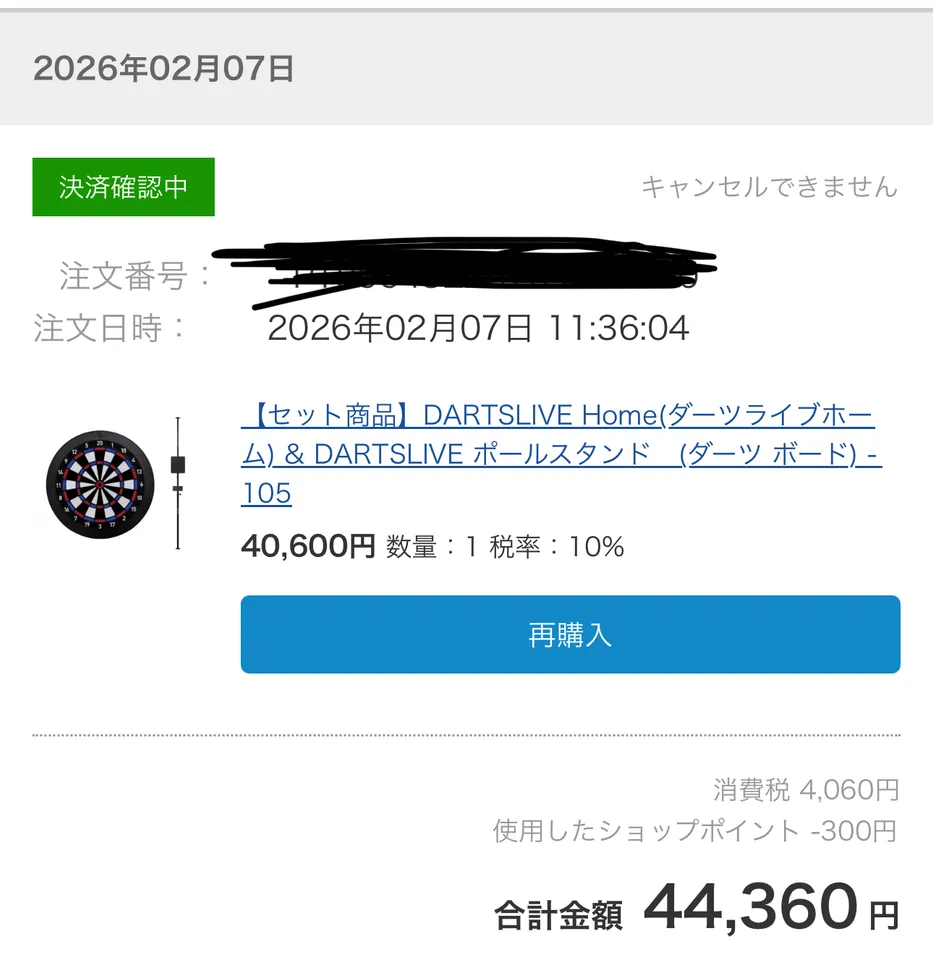Select the ショップポイント -300円 line
This screenshot has height=960, width=933.
pyautogui.click(x=693, y=831)
